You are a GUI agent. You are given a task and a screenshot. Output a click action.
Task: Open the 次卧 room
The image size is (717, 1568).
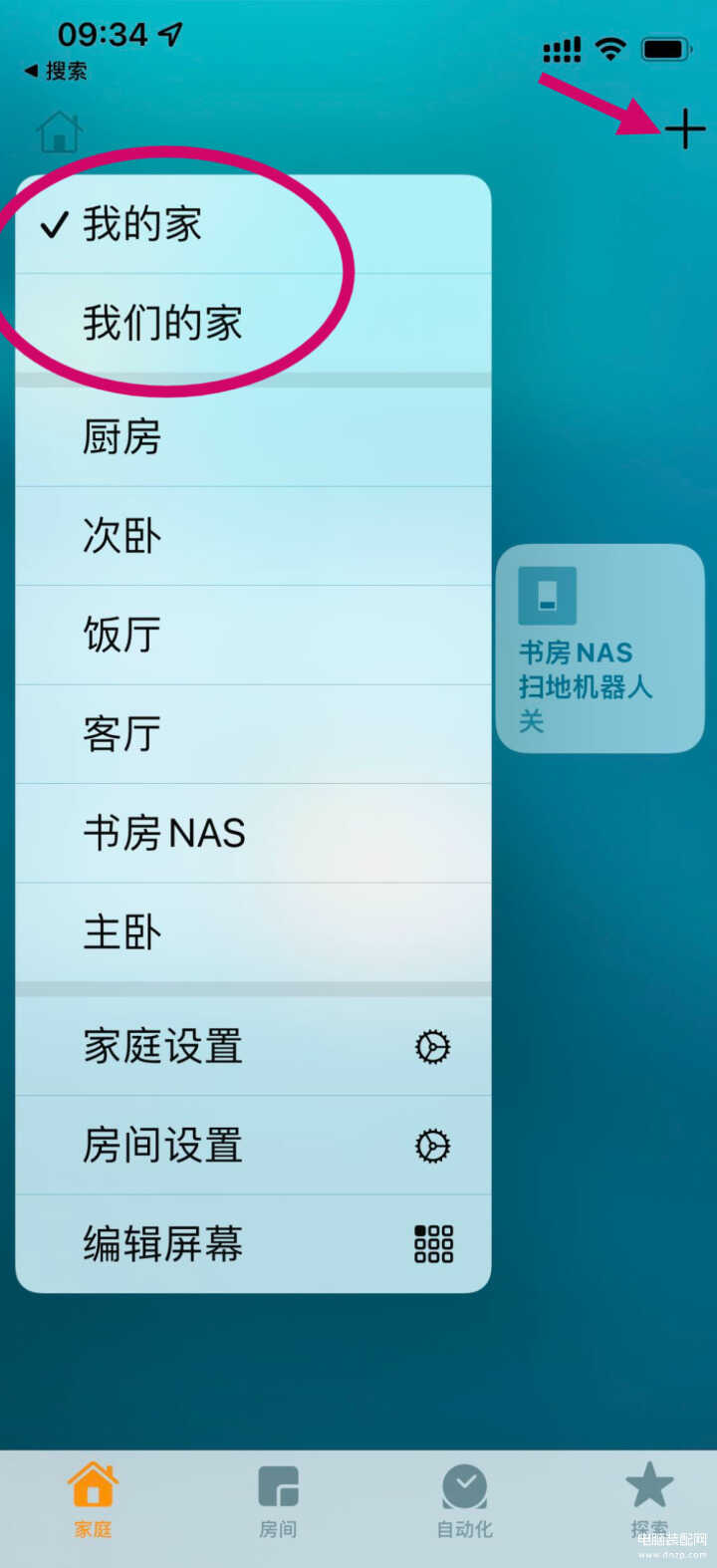(253, 536)
